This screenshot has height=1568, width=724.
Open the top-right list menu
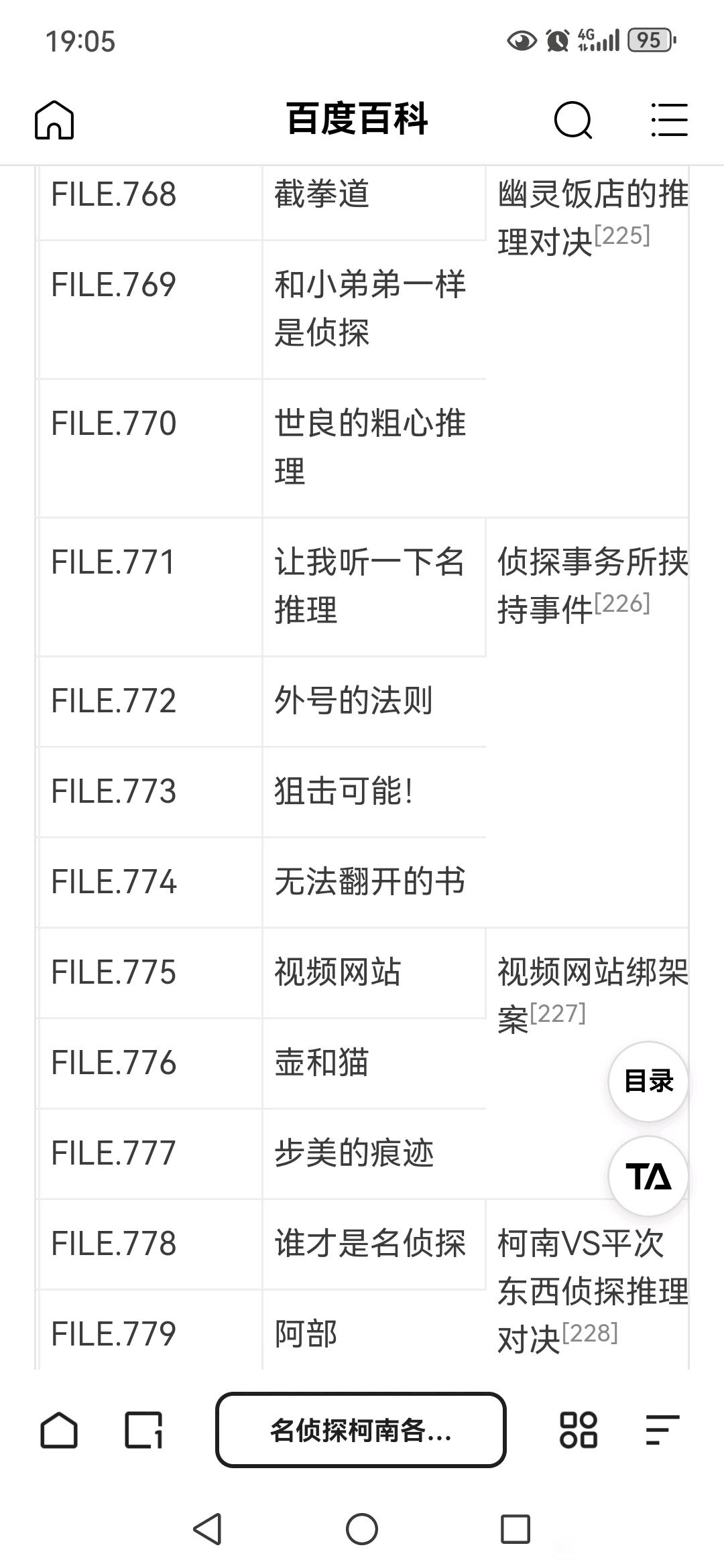click(669, 121)
